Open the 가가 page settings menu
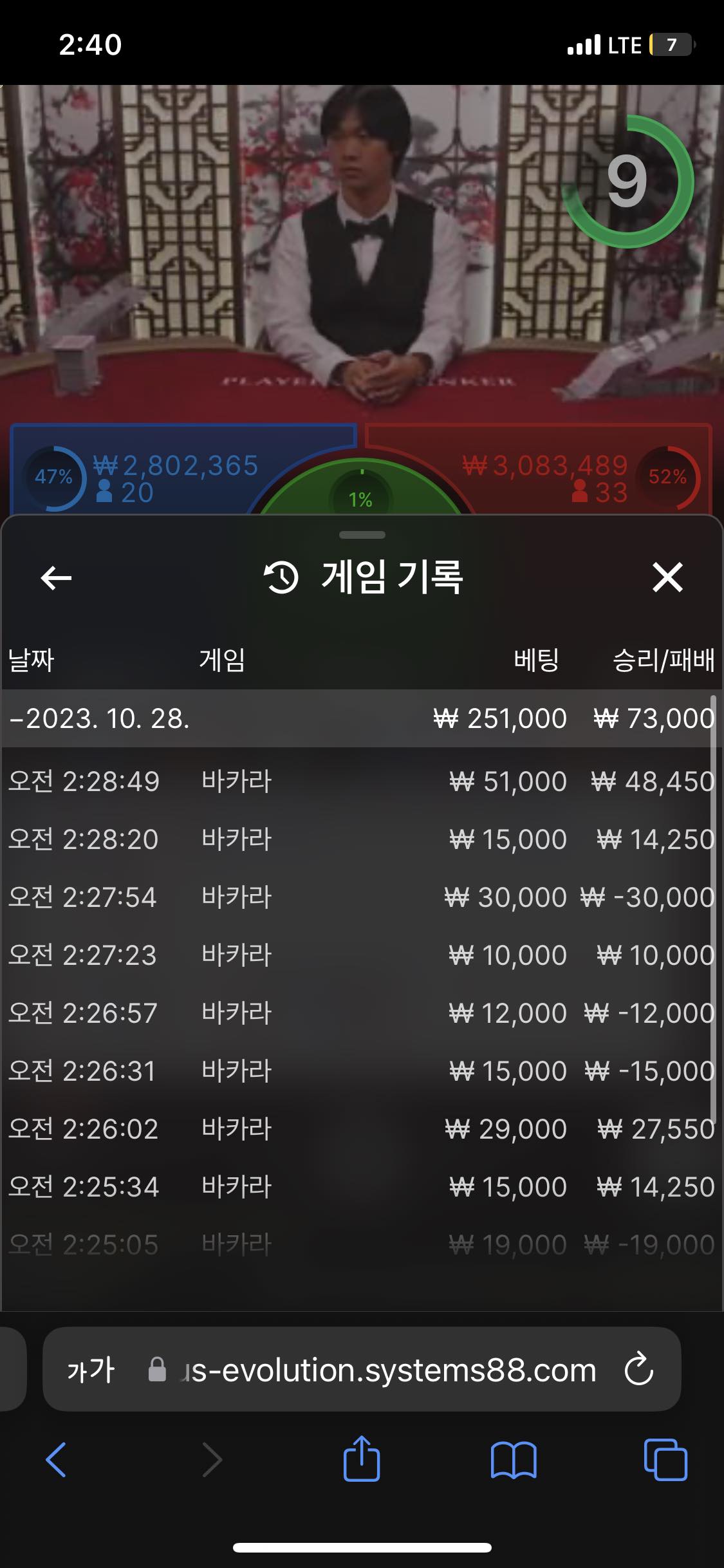 91,1370
